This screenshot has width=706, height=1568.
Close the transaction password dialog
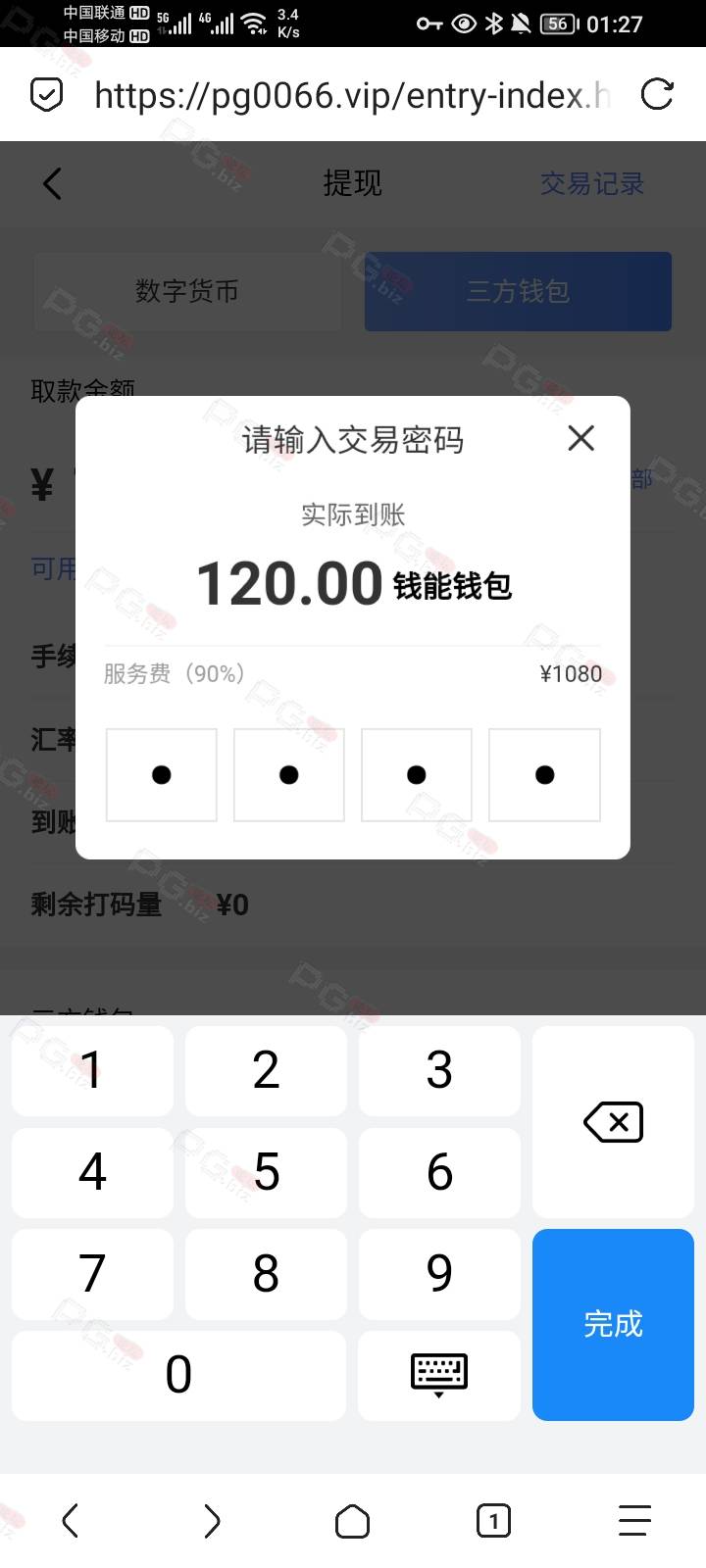coord(581,438)
